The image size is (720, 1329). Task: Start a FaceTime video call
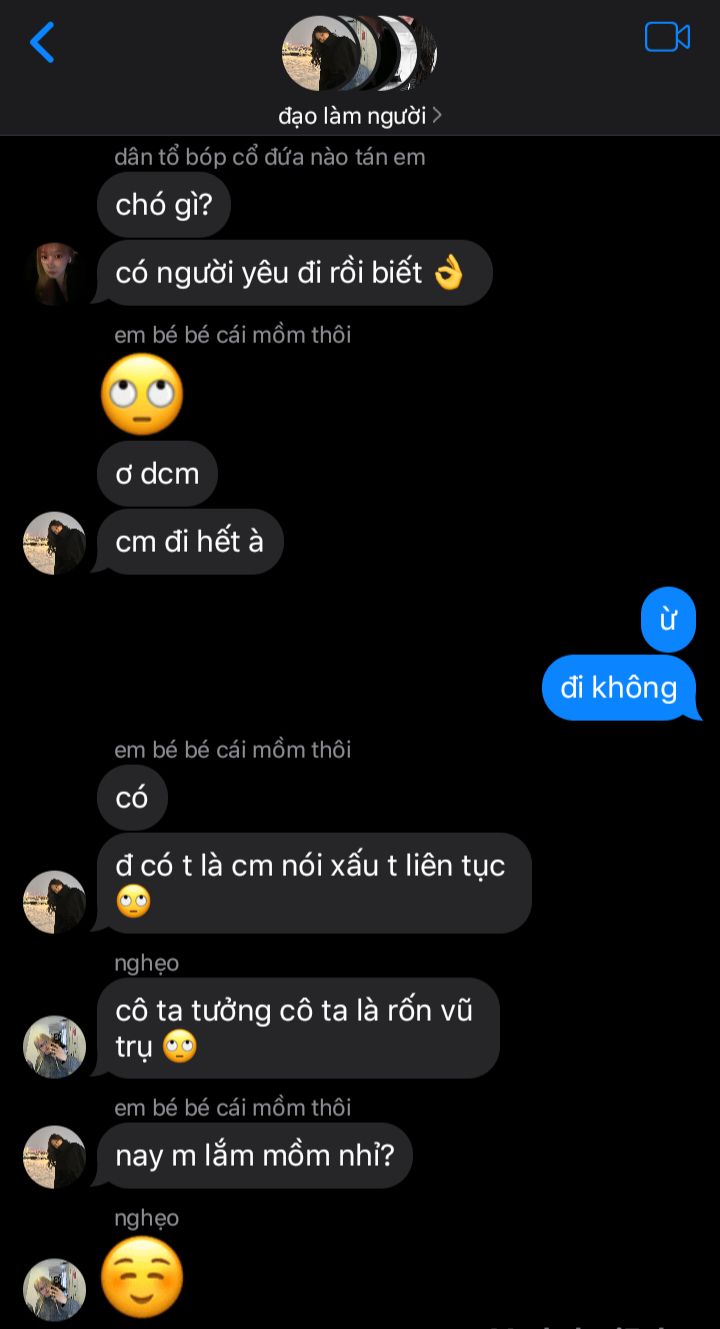click(667, 38)
